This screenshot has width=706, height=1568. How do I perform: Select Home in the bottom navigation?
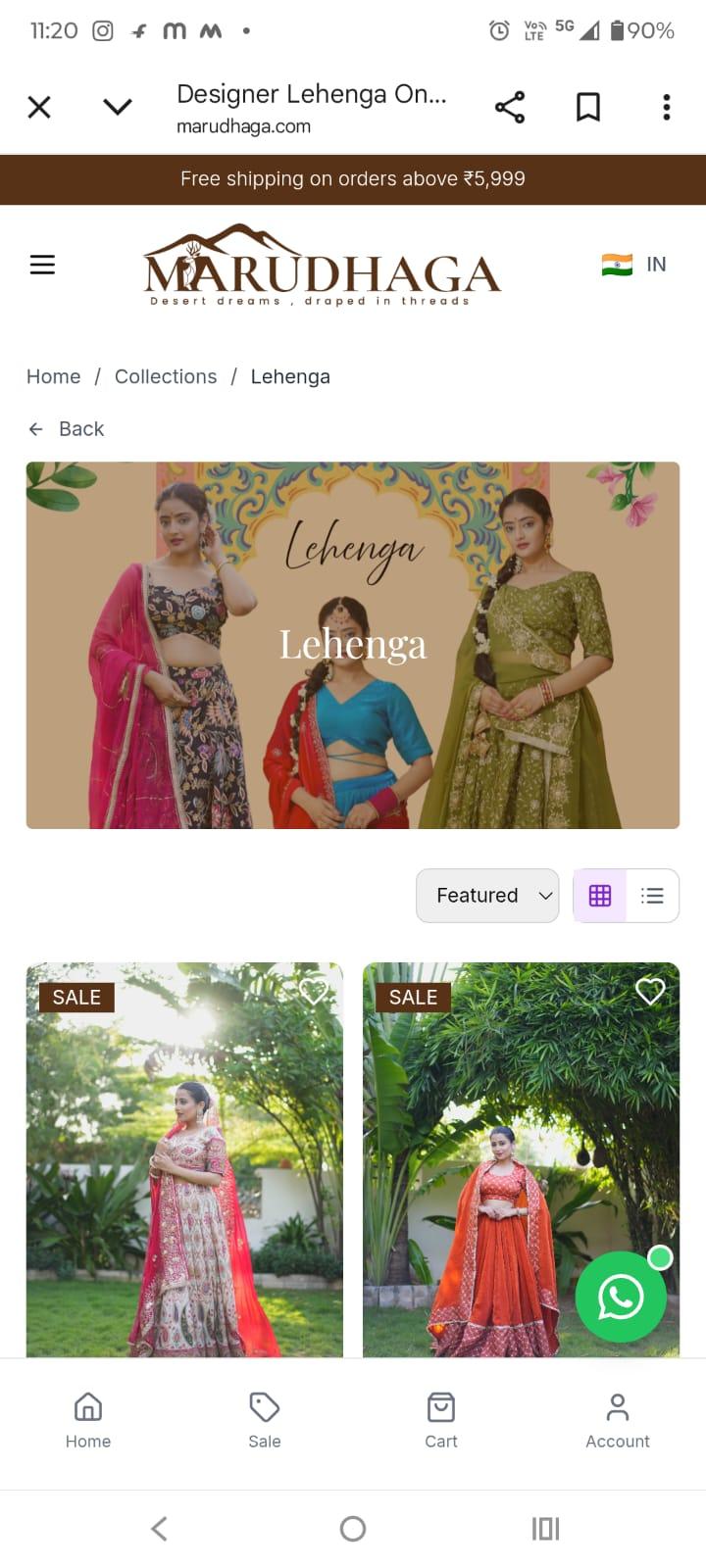click(87, 1421)
